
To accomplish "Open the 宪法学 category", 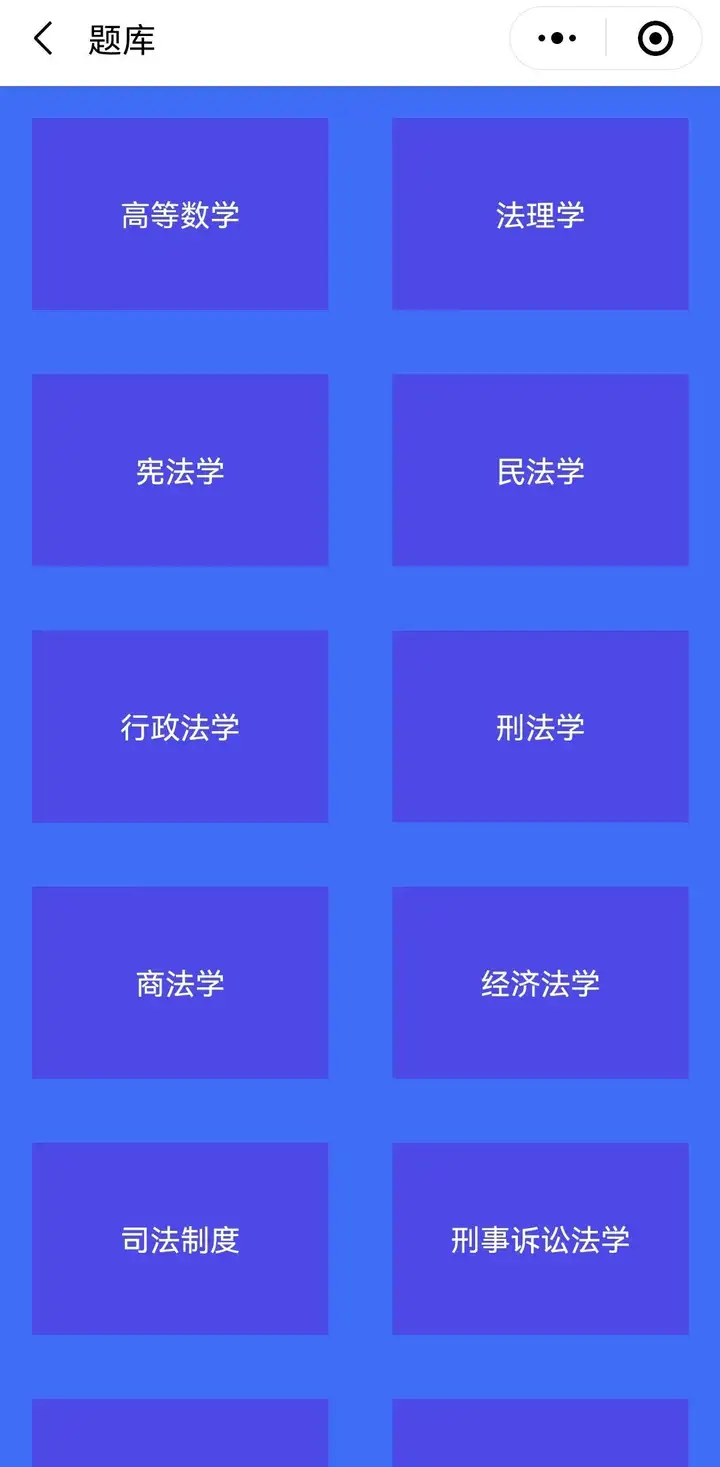I will 180,470.
